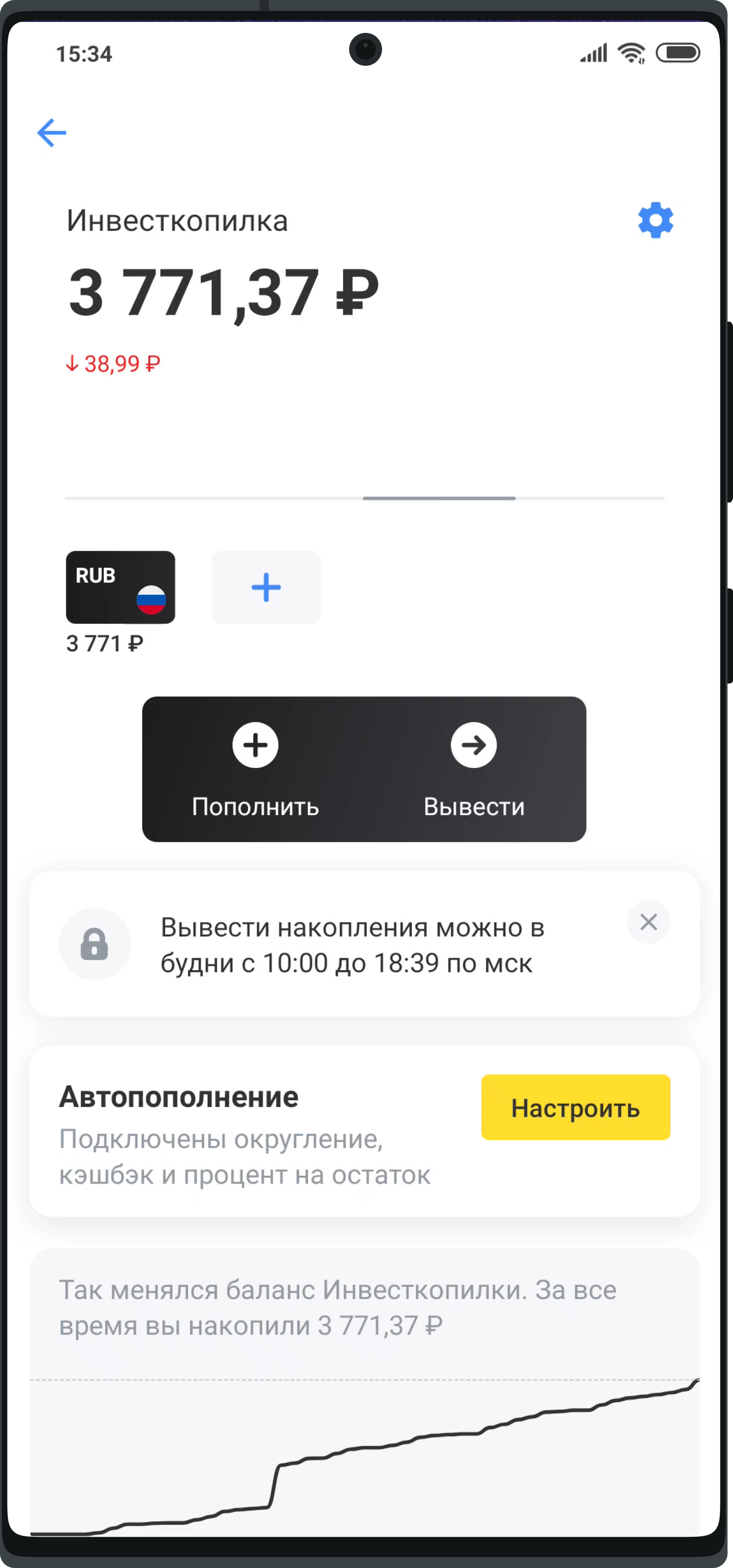This screenshot has width=733, height=1568.
Task: Dismiss the withdrawal hours notice
Action: 648,922
